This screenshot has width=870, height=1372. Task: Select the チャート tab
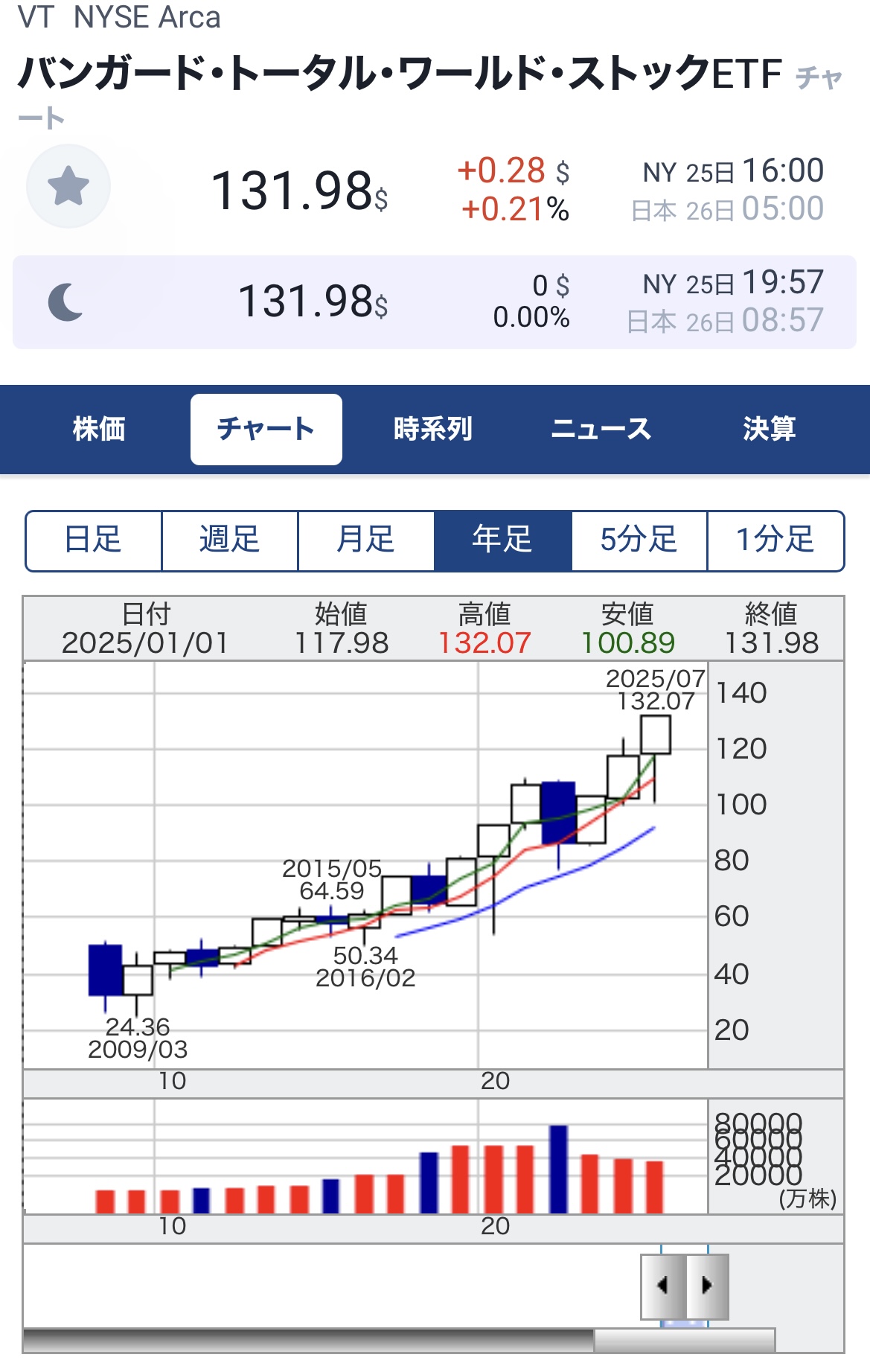point(266,430)
